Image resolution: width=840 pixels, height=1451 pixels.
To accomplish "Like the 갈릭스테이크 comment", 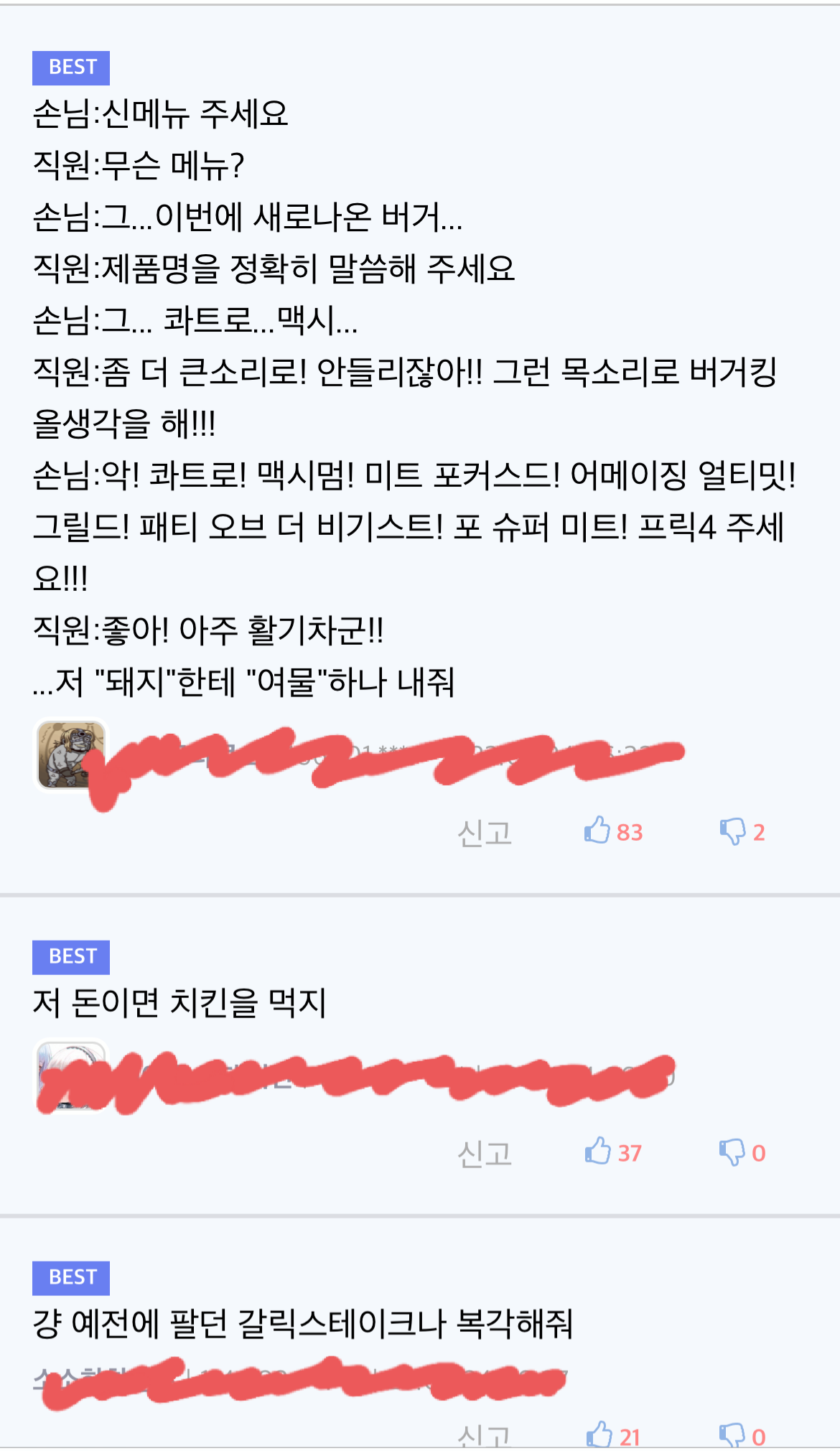I will (599, 1435).
